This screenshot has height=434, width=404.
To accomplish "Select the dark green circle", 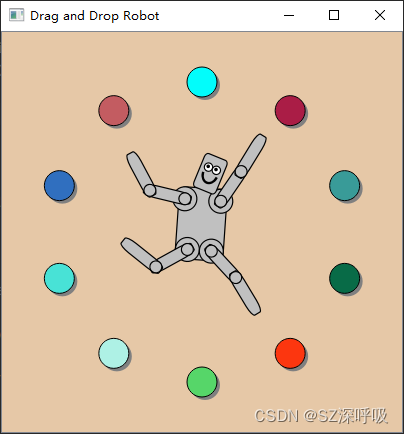I will (344, 278).
